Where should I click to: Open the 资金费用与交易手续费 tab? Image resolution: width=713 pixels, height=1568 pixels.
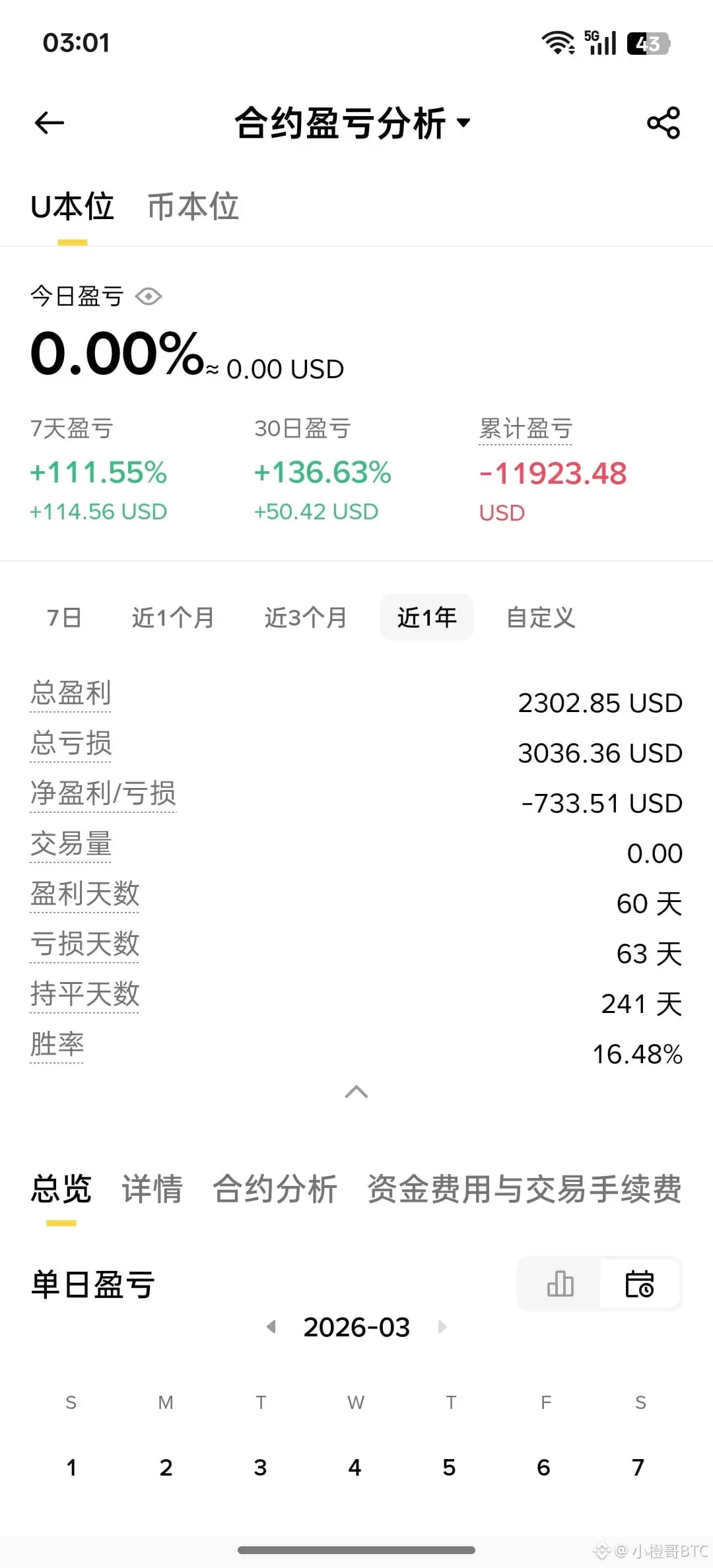point(524,1189)
